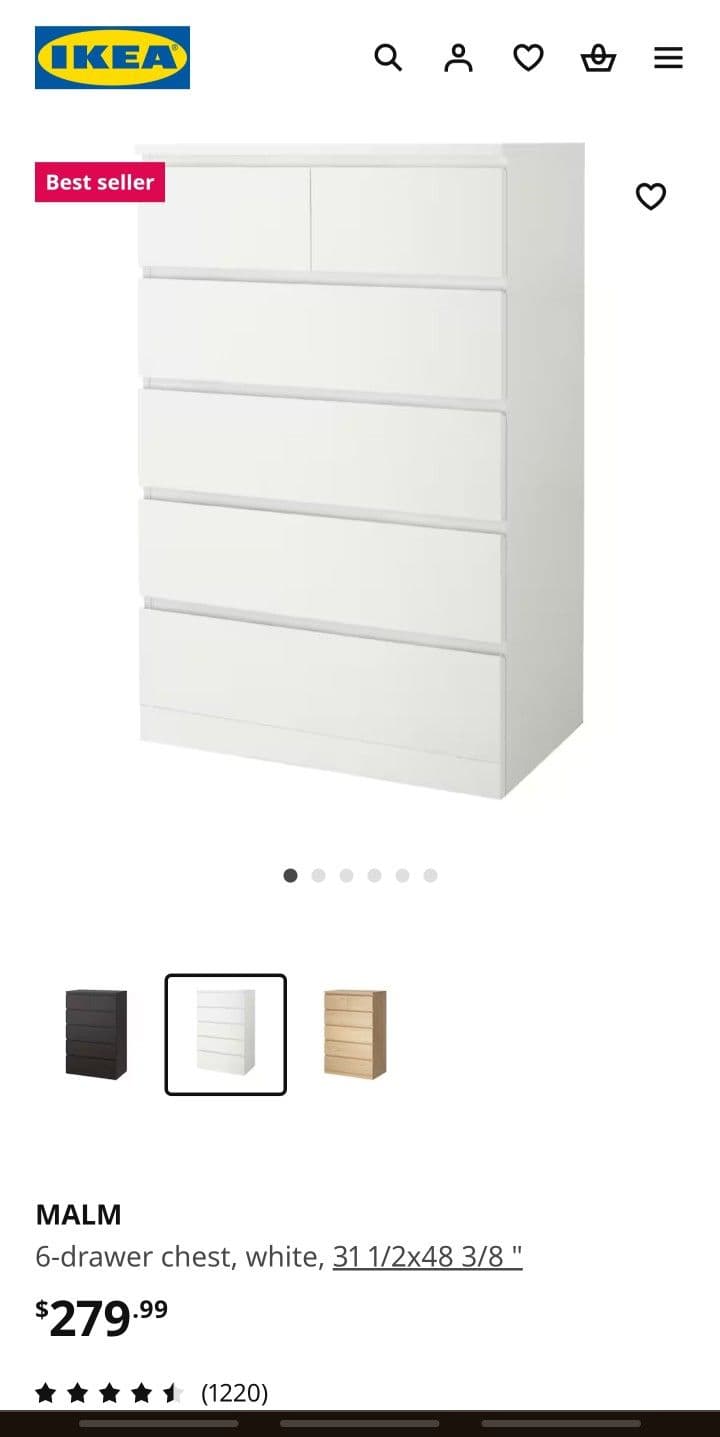The width and height of the screenshot is (720, 1437).
Task: Open the search icon in header
Action: 388,58
